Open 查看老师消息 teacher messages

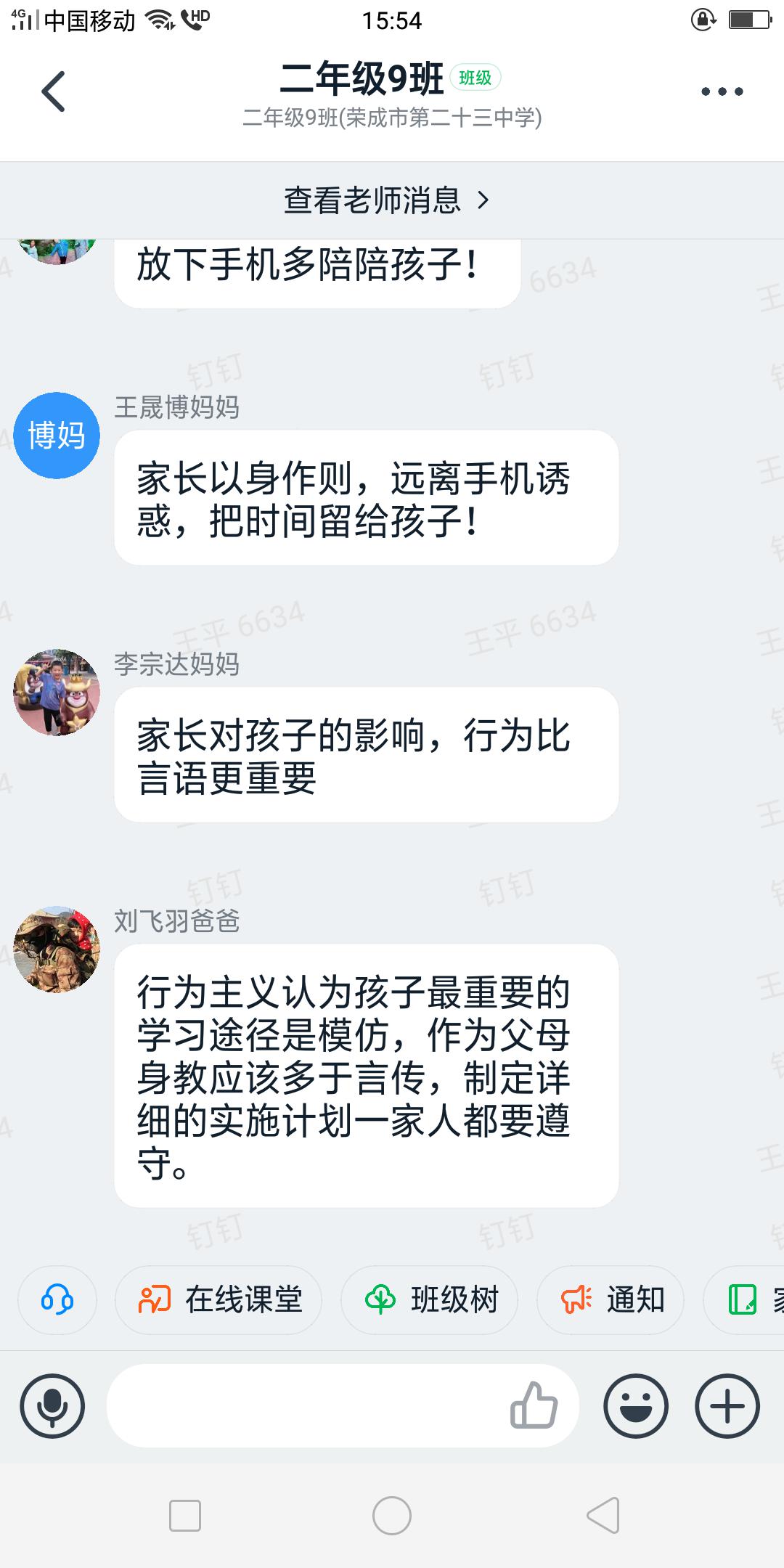coord(386,200)
